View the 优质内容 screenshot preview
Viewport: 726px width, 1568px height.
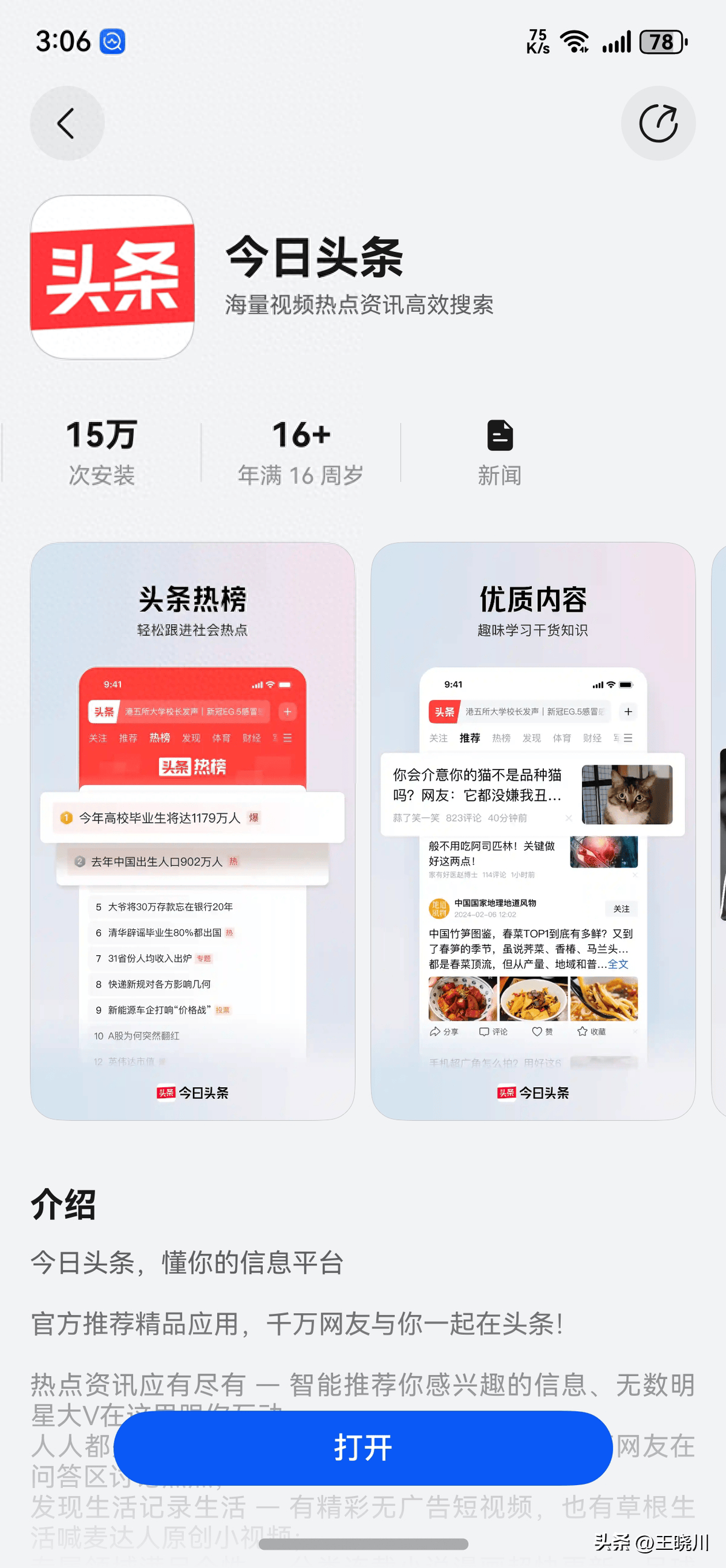[x=532, y=830]
